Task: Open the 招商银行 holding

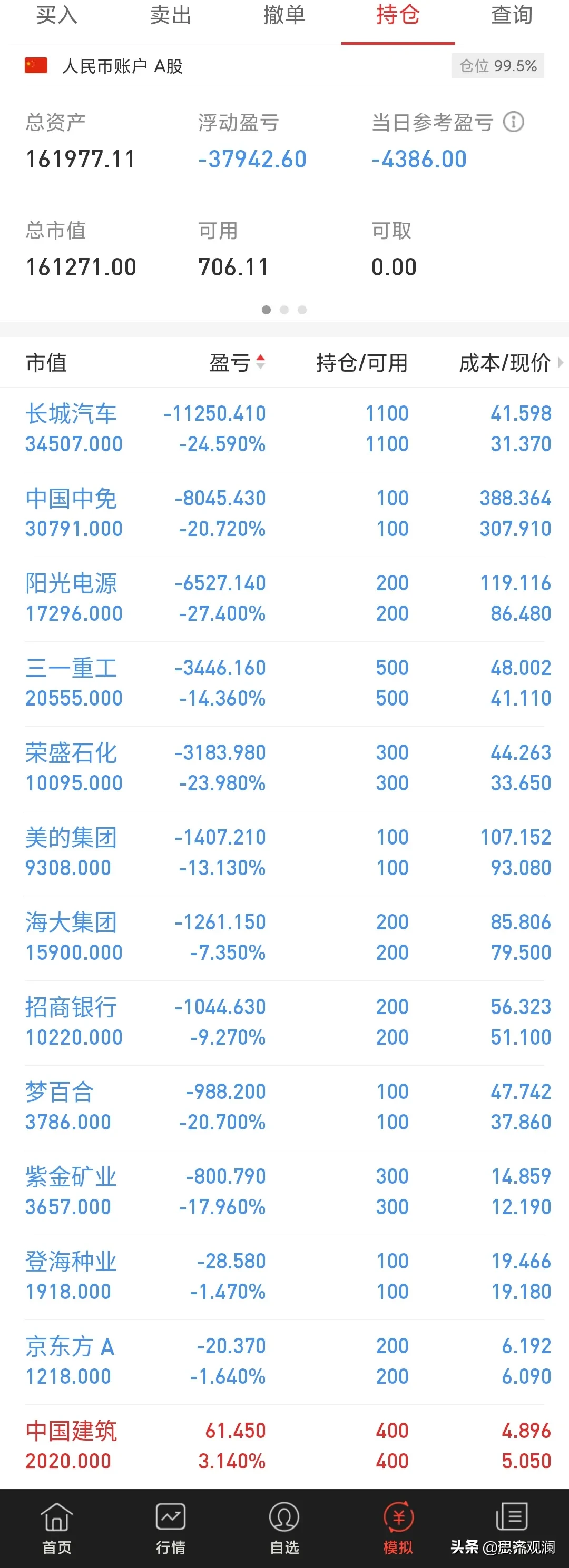Action: tap(71, 1007)
